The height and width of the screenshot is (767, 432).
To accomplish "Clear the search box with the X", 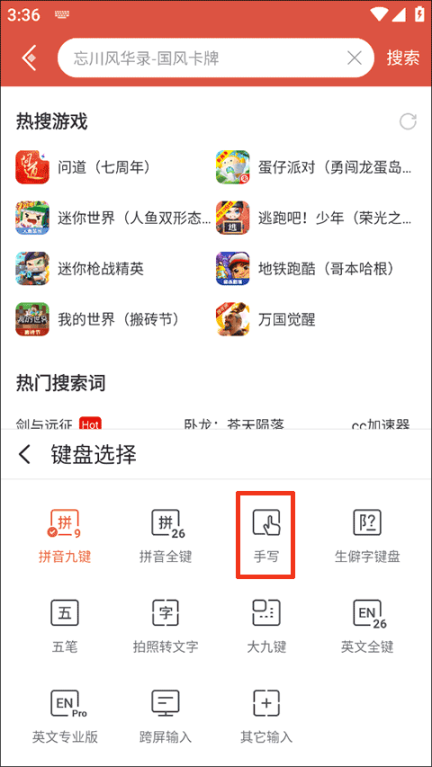I will click(x=354, y=58).
